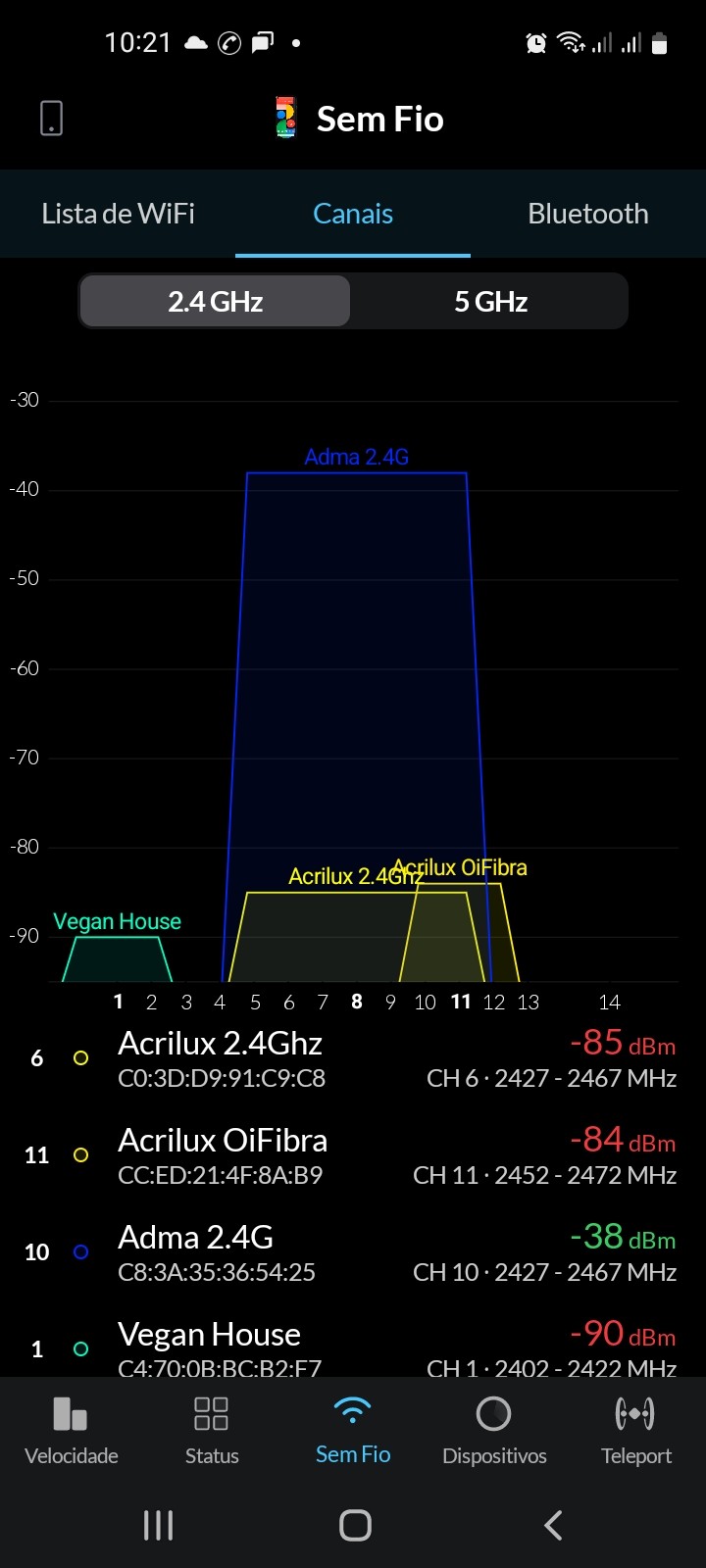The image size is (706, 1568).
Task: Switch to the Lista de WiFi tab
Action: point(118,214)
